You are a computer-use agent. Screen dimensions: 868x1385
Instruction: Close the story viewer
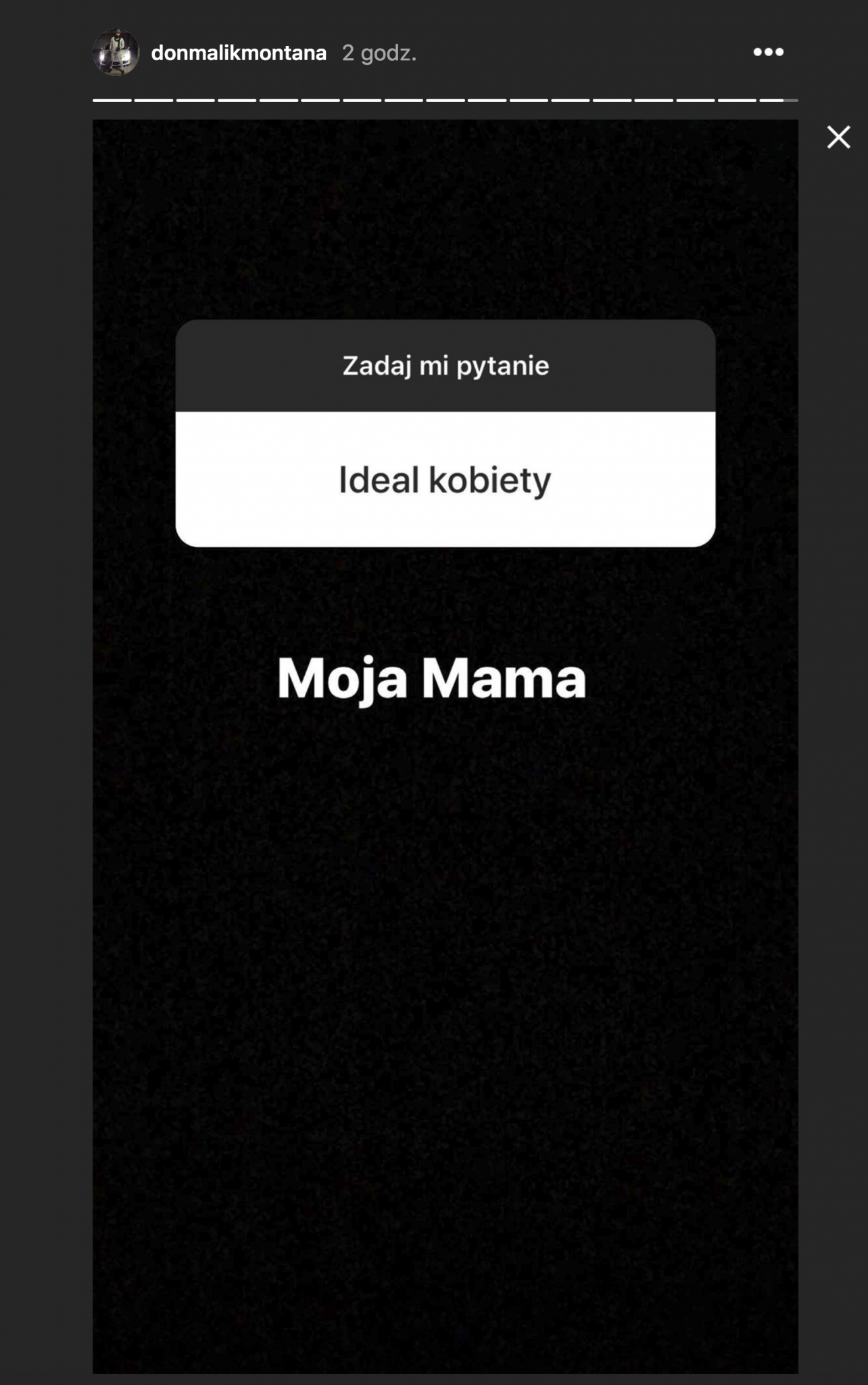pos(838,137)
